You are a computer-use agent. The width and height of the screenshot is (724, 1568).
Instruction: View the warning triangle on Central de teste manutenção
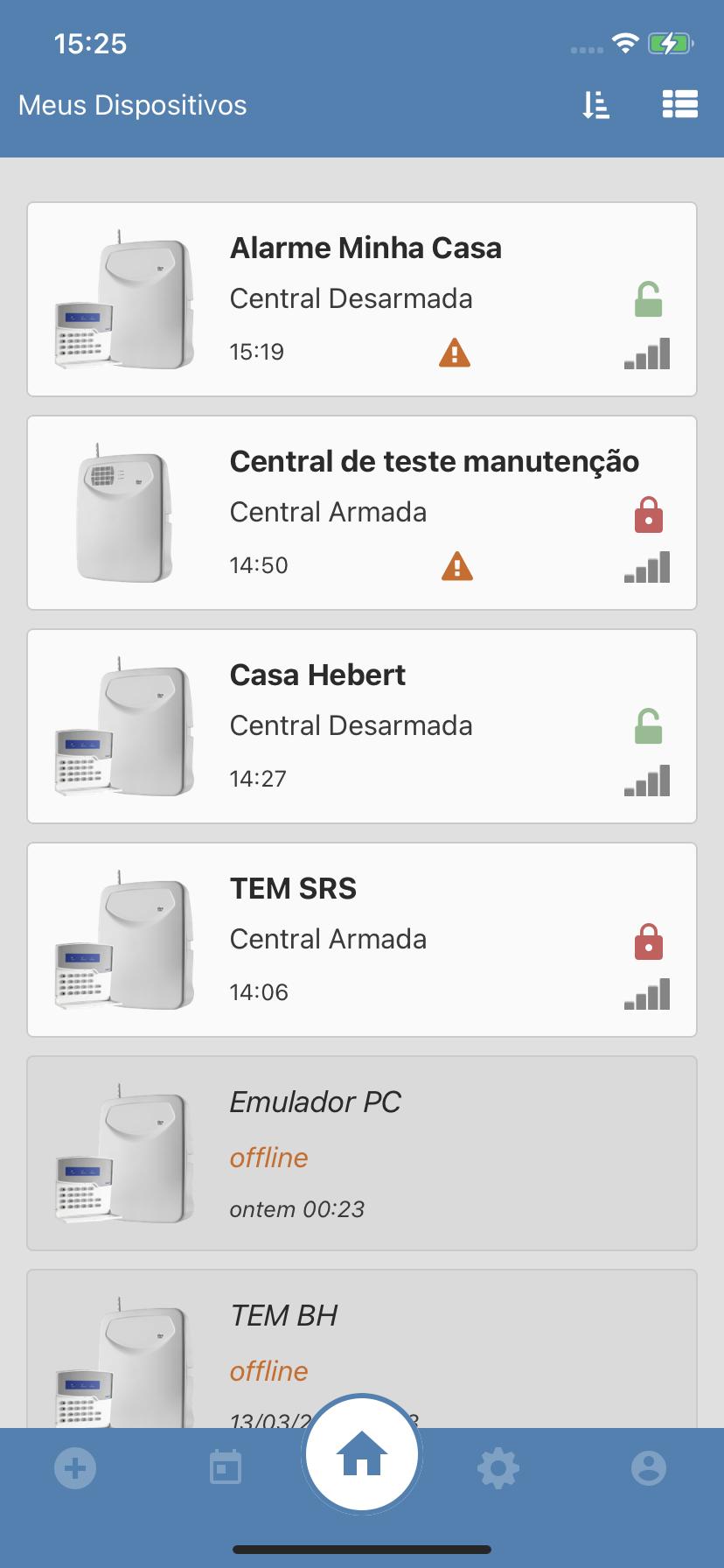pyautogui.click(x=456, y=566)
